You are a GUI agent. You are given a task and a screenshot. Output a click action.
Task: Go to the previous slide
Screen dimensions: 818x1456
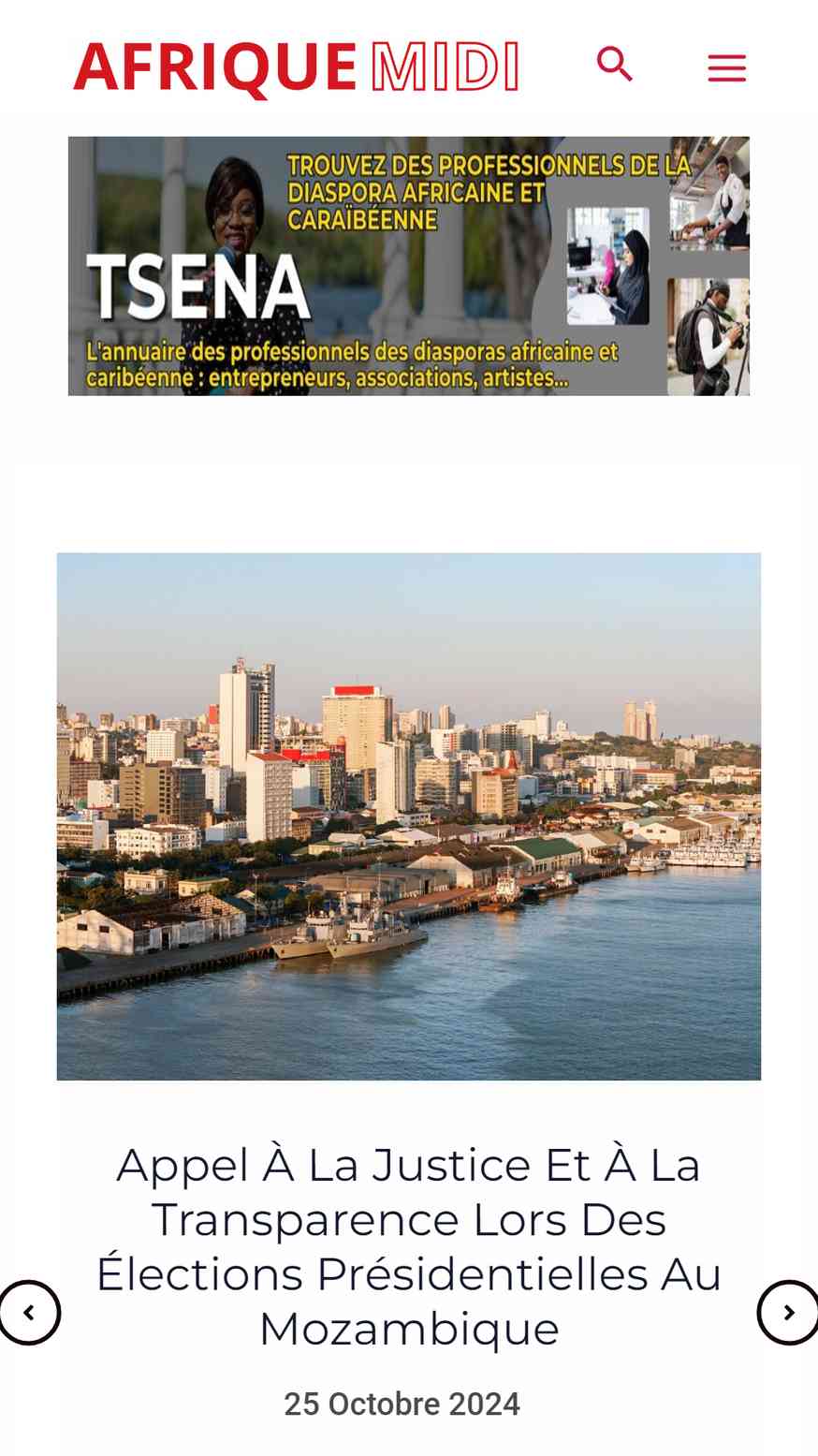29,1313
